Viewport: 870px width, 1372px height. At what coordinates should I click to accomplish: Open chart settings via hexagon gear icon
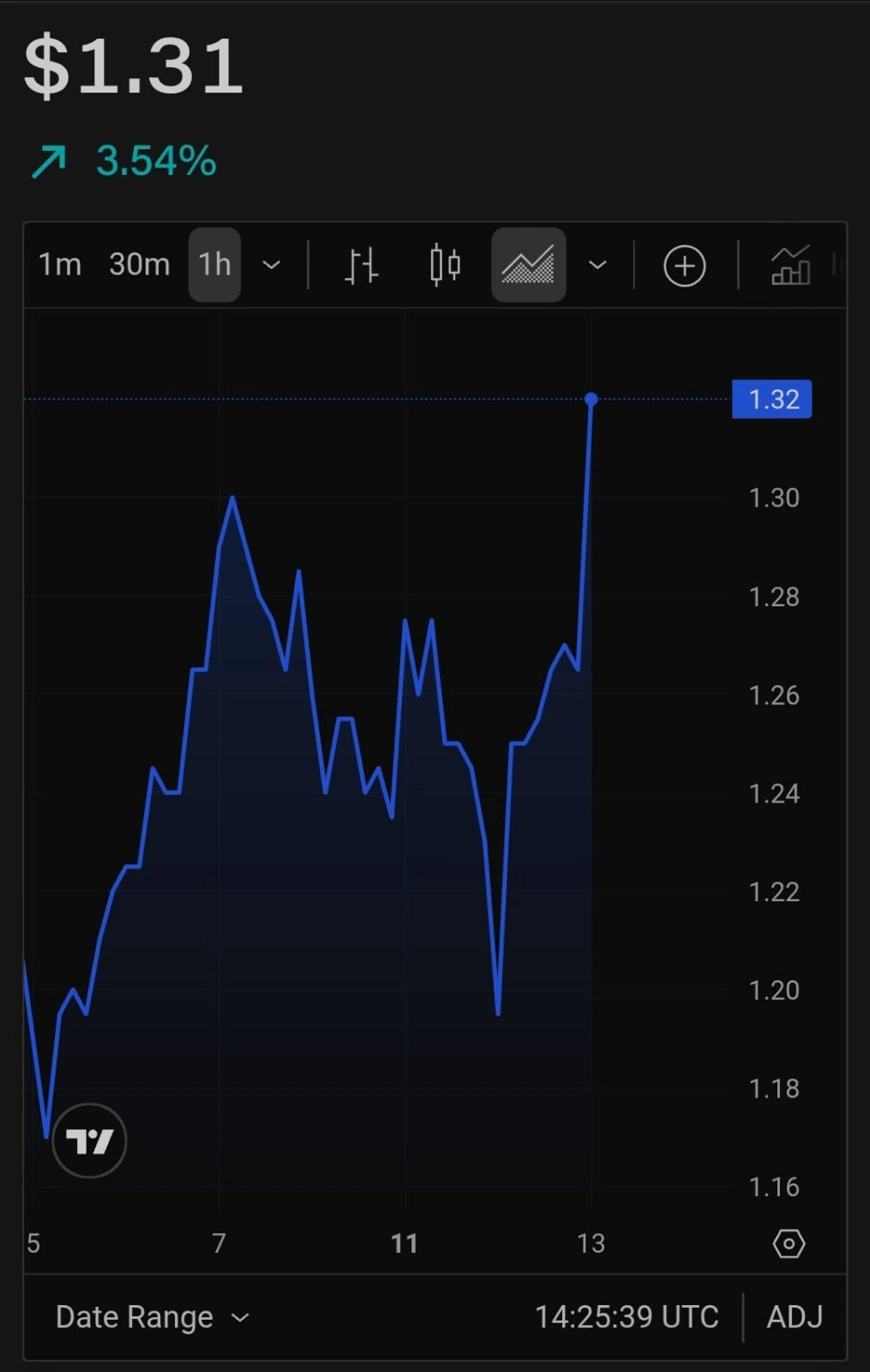788,1243
